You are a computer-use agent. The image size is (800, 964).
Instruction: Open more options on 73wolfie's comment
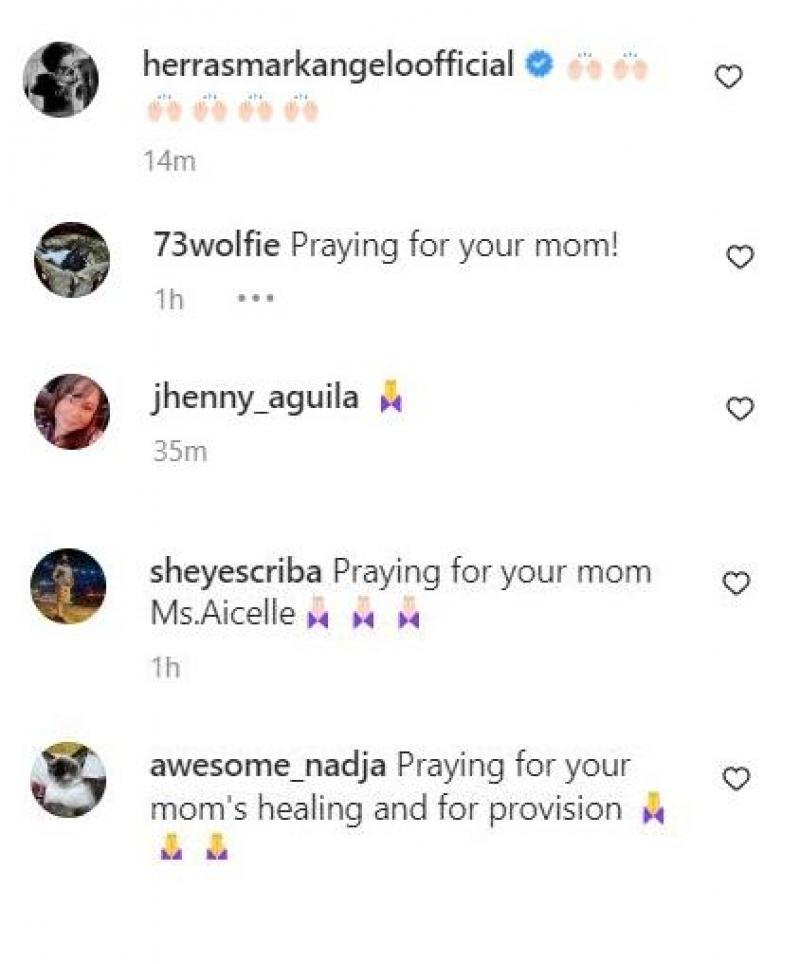click(255, 298)
